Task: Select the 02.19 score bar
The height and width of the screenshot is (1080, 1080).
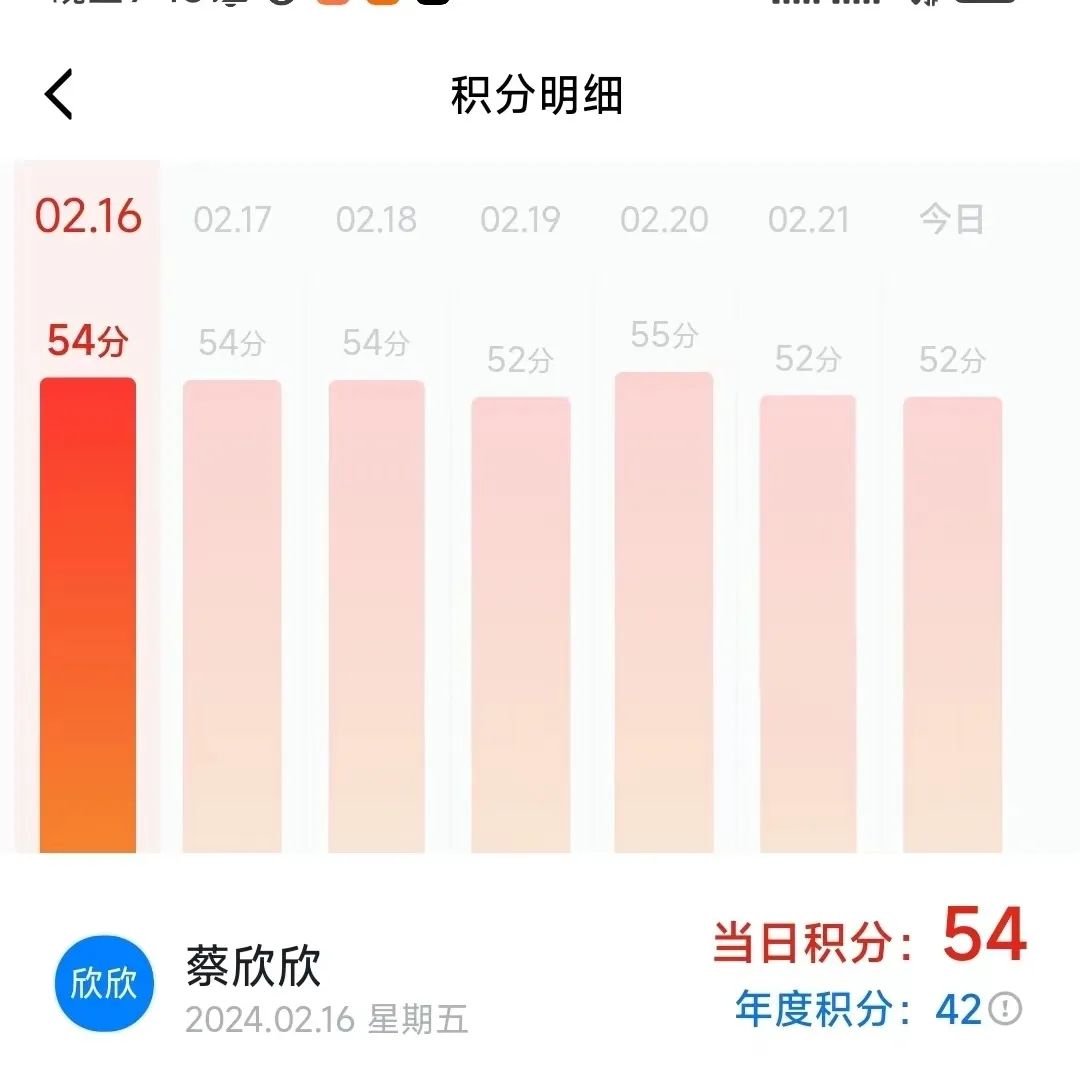Action: tap(520, 625)
